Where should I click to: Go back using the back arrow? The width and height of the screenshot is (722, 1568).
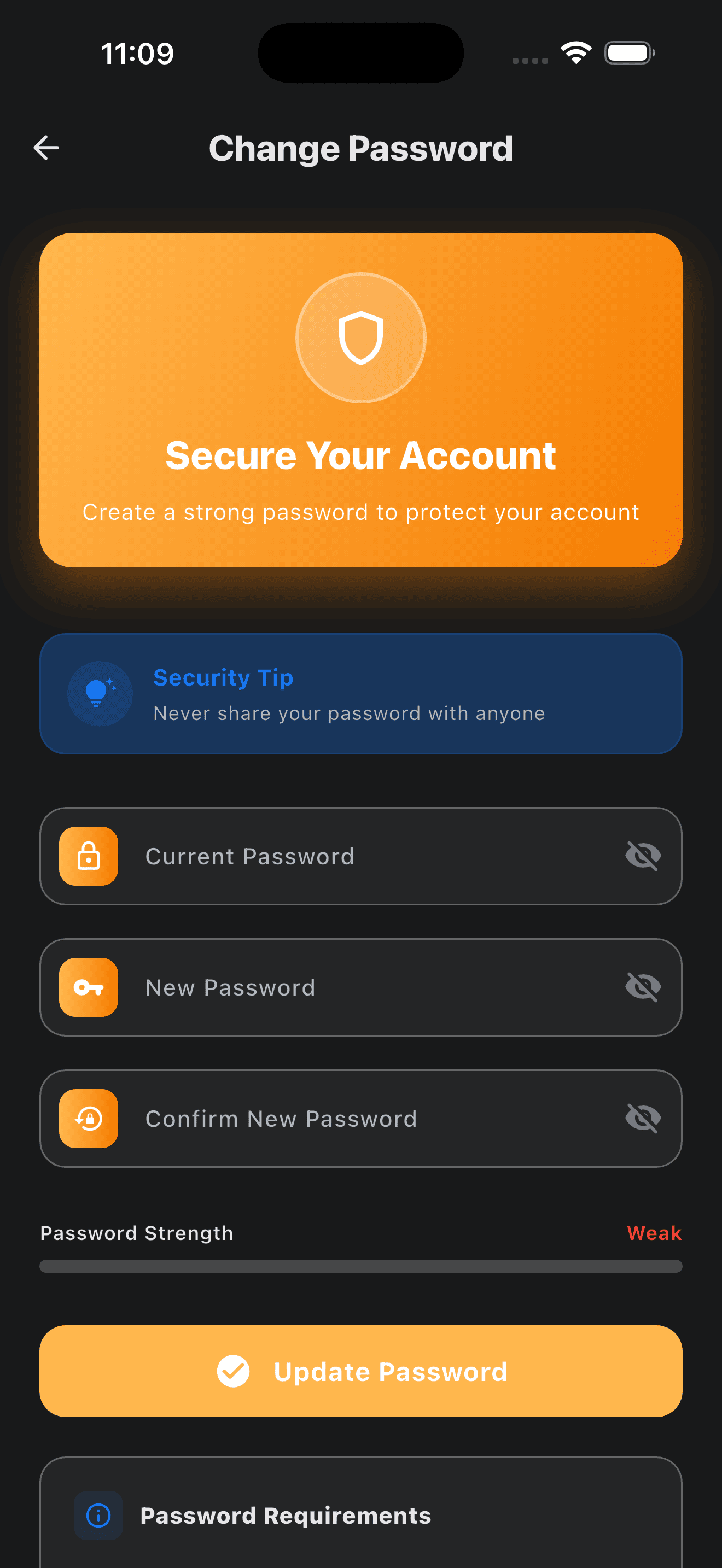coord(46,147)
